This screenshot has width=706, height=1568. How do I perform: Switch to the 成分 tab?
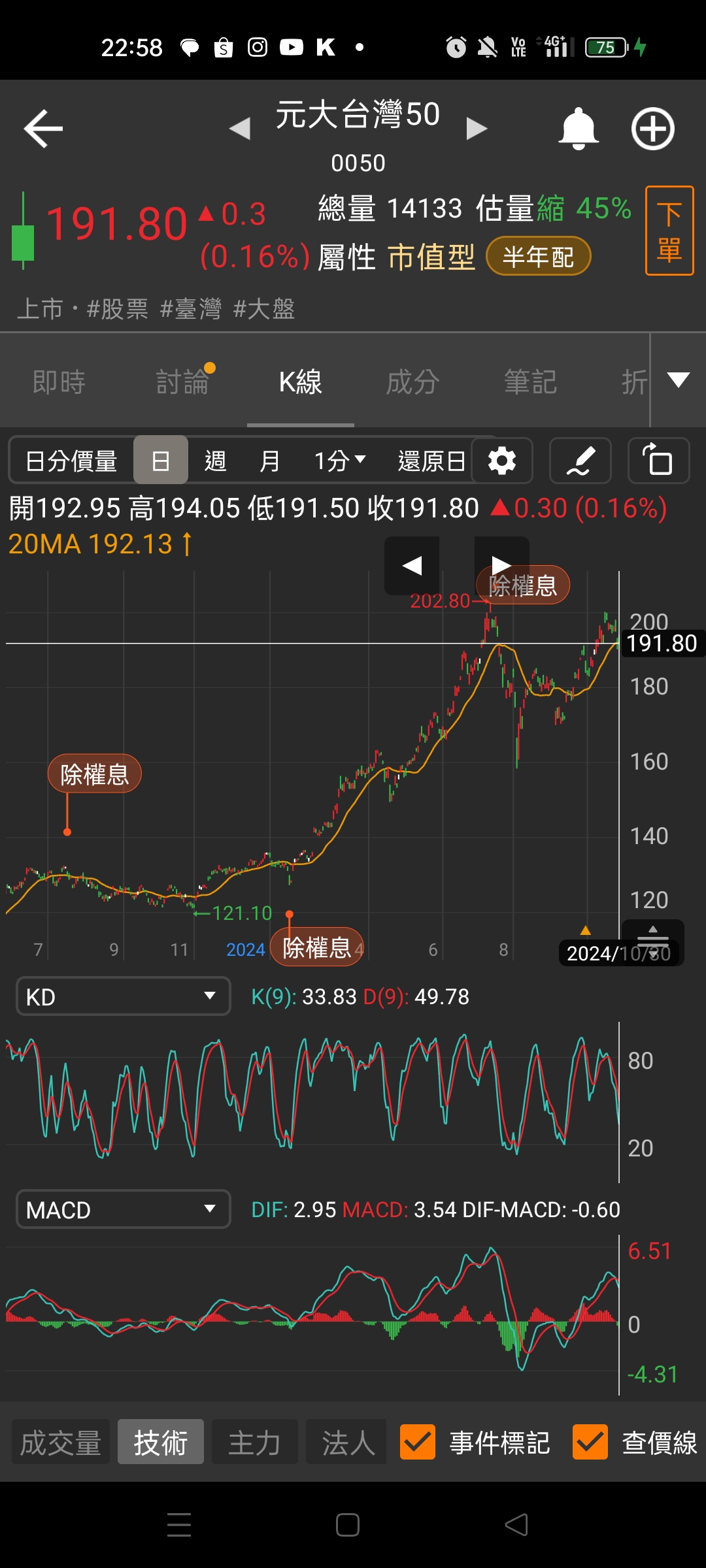(412, 382)
